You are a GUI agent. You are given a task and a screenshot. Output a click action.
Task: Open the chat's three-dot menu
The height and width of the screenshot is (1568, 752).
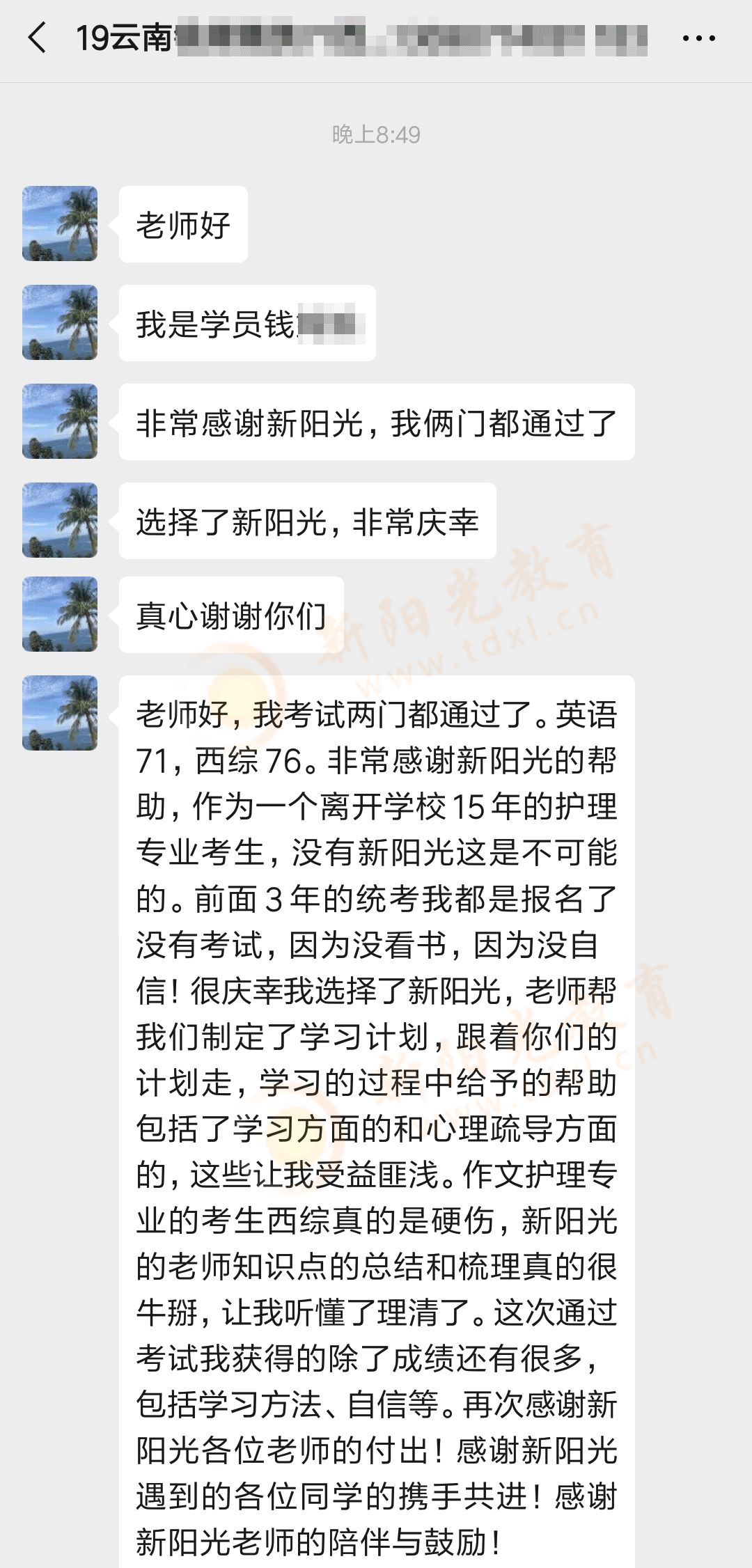pos(698,39)
